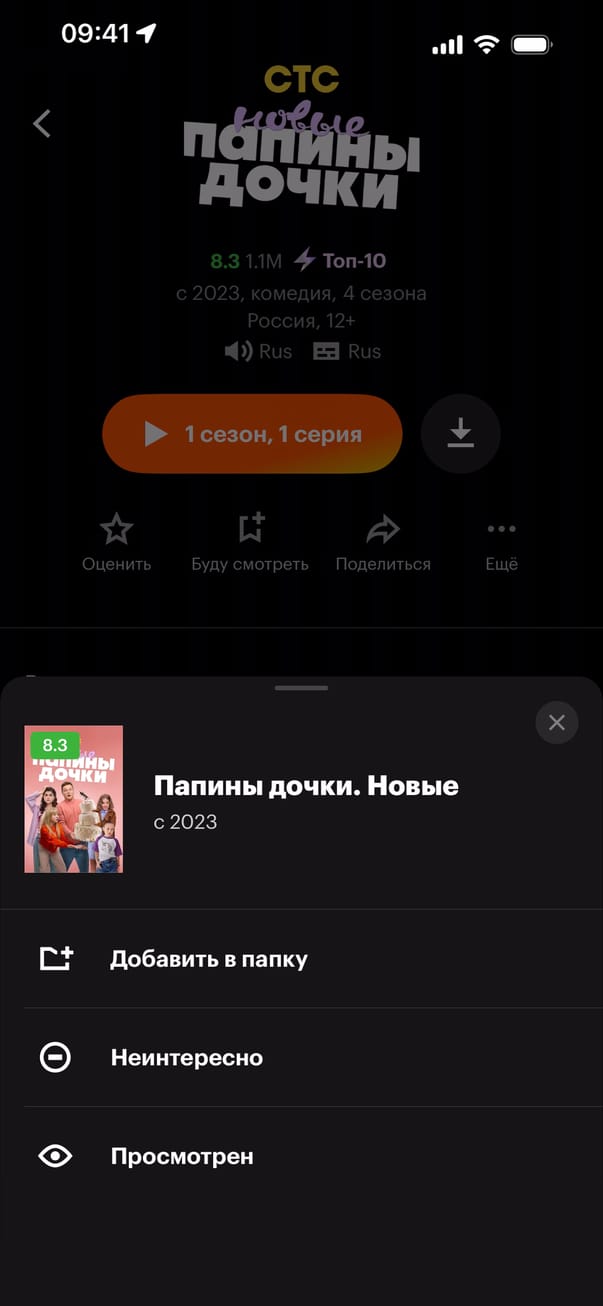The image size is (603, 1306).
Task: Play 1 сезон, 1 серия
Action: click(x=252, y=434)
